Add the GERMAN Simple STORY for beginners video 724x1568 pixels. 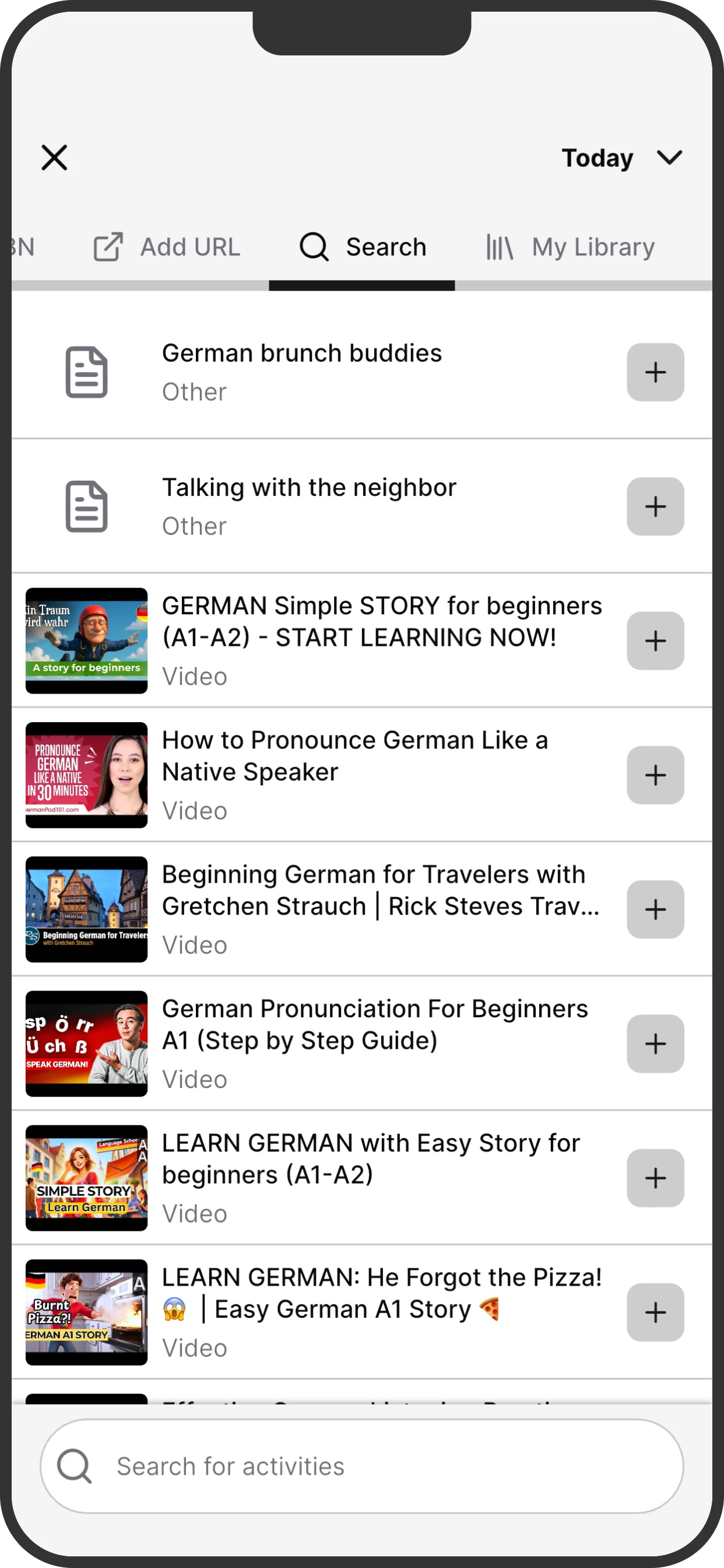pos(655,640)
